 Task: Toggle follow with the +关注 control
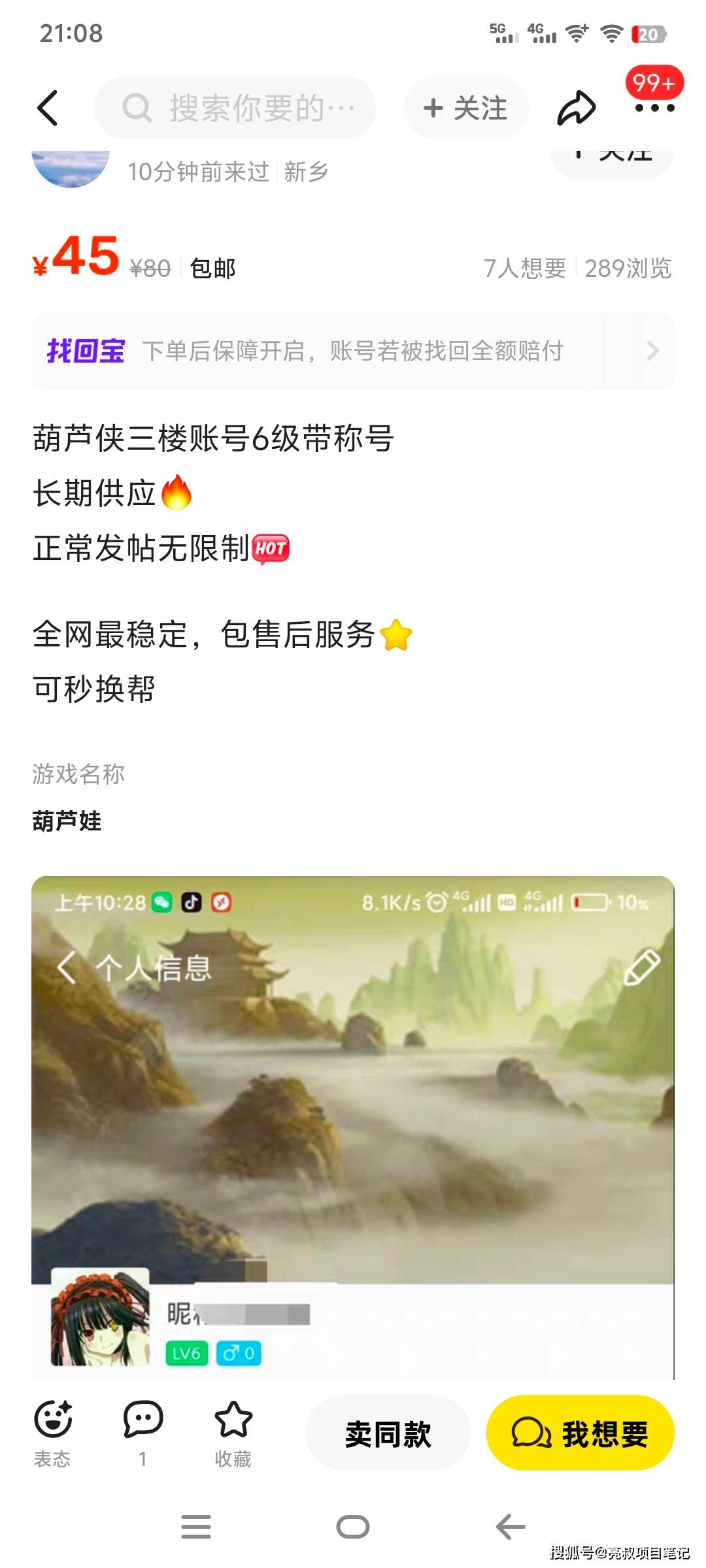coord(466,108)
